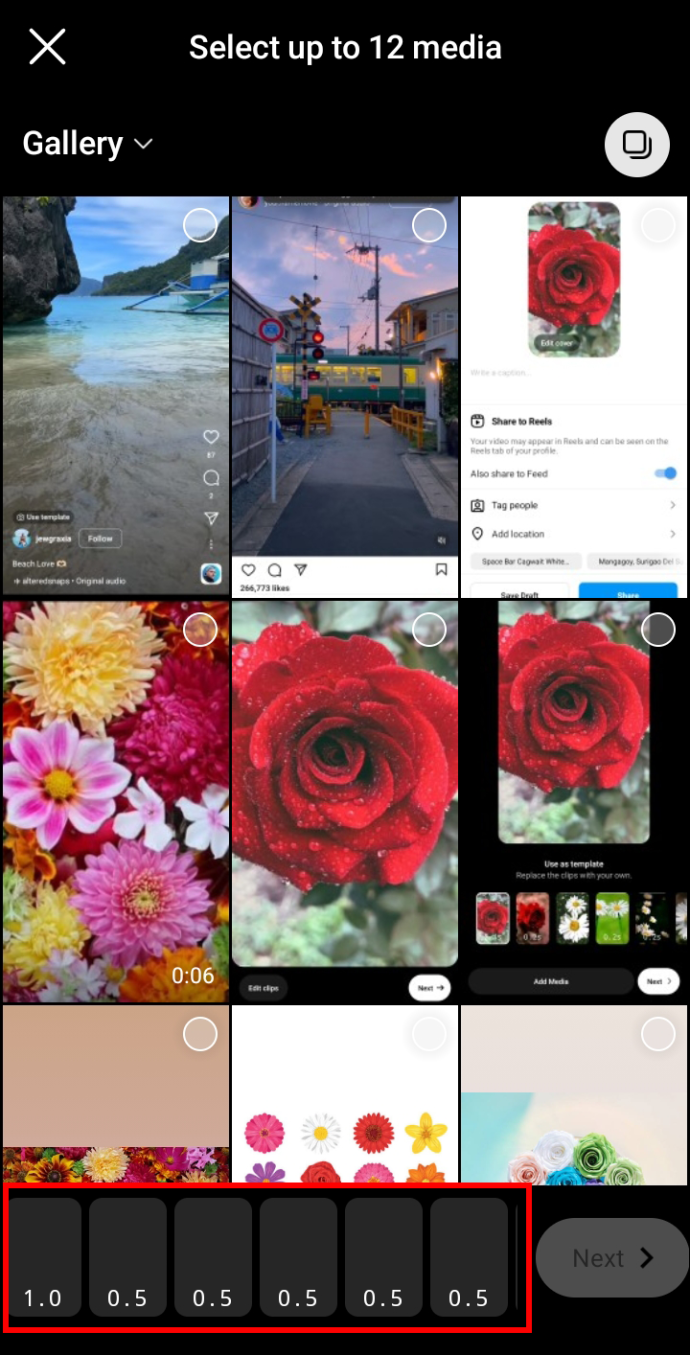Image resolution: width=690 pixels, height=1355 pixels.
Task: Close the media selection screen
Action: [x=47, y=47]
